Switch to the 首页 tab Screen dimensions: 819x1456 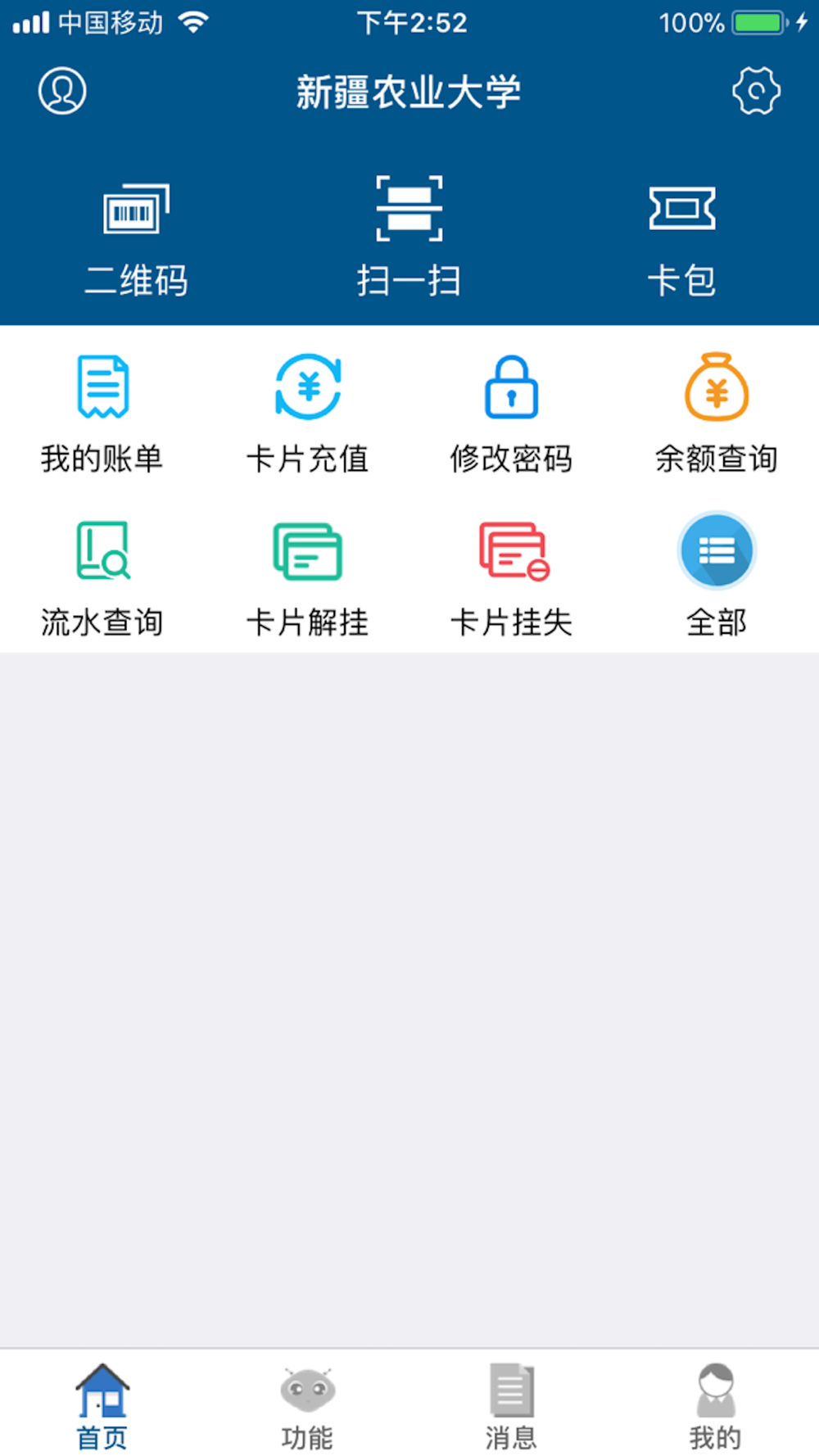click(102, 1406)
